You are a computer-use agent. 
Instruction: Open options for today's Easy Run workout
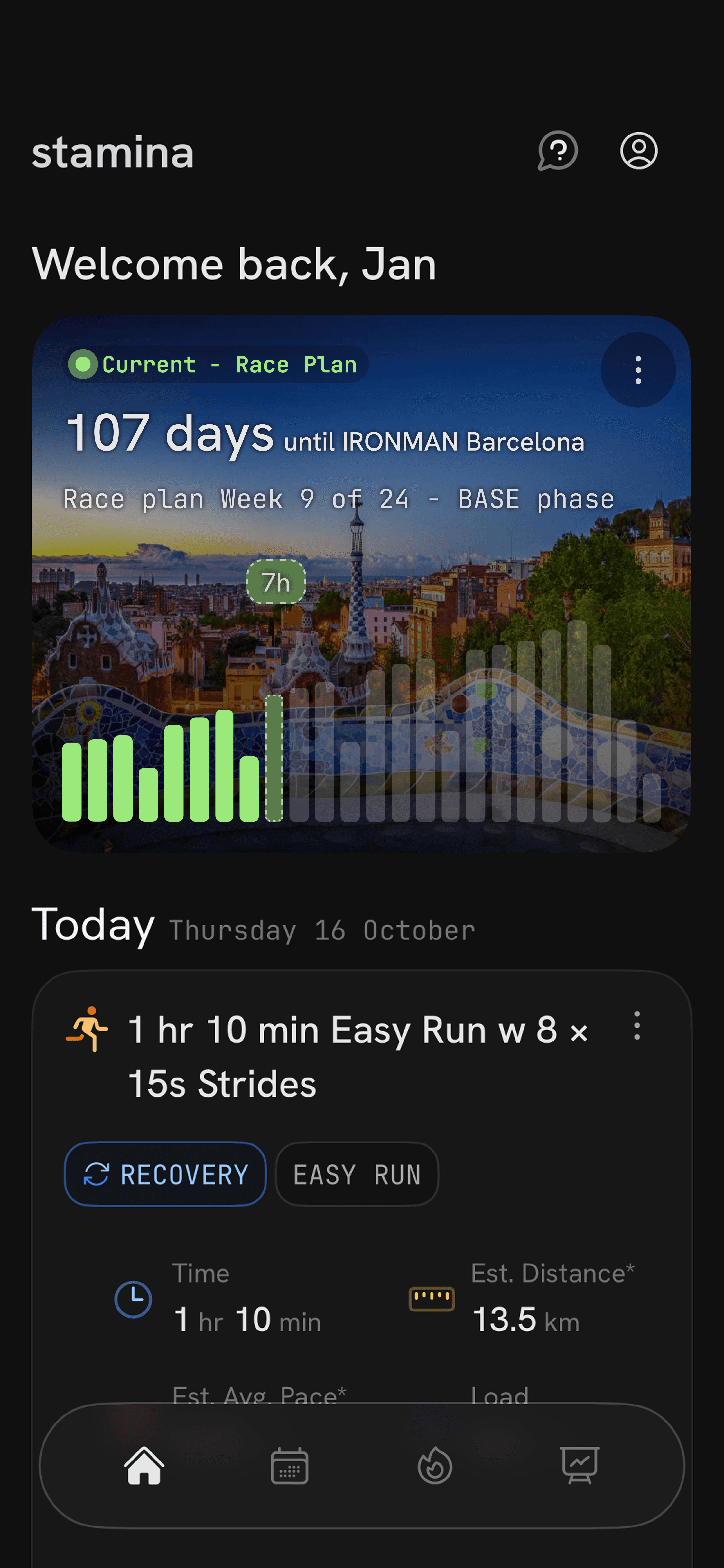coord(636,1026)
